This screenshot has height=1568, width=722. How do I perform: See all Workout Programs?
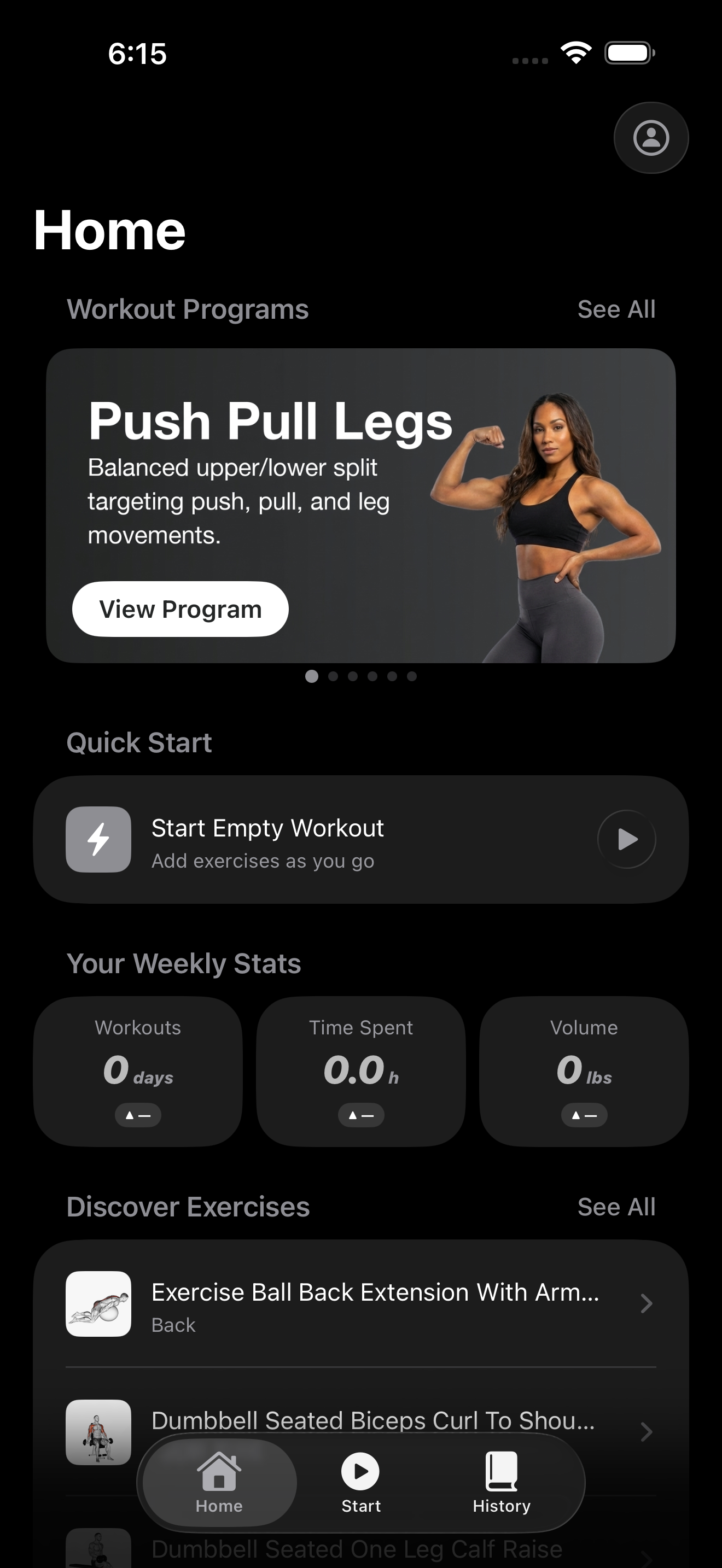click(615, 309)
